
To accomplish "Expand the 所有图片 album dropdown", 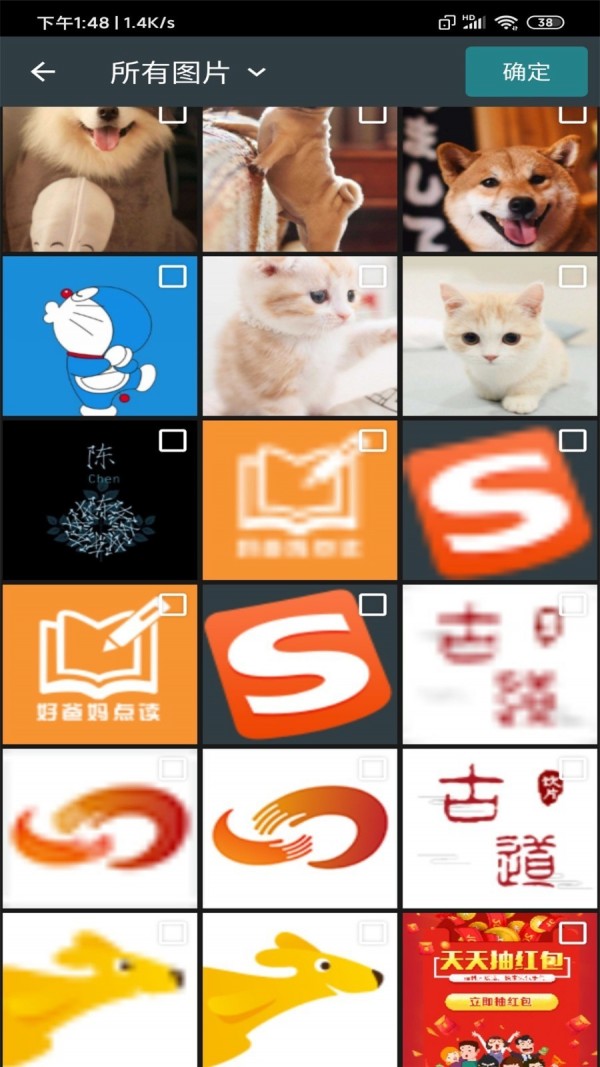I will (x=188, y=72).
